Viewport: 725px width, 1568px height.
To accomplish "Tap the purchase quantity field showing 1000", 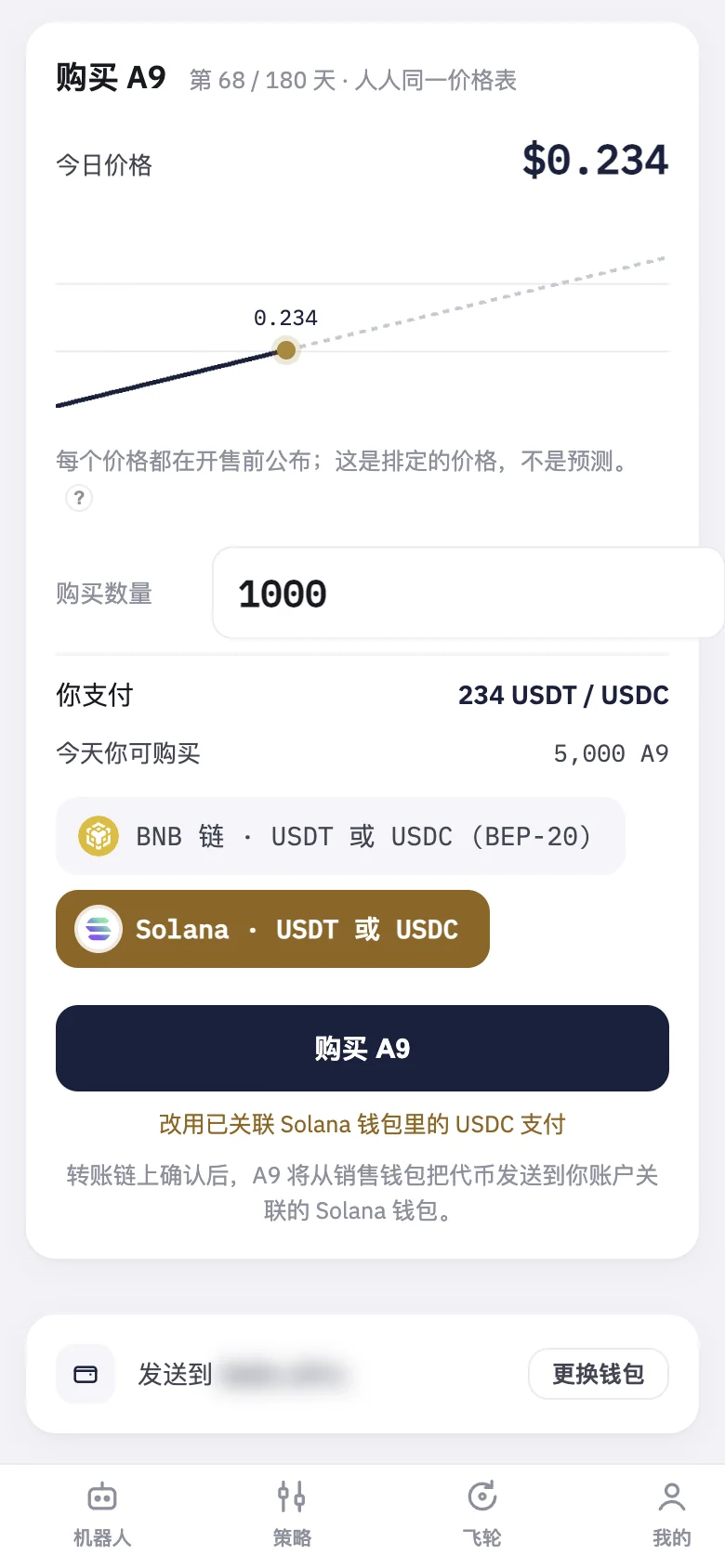I will click(468, 593).
